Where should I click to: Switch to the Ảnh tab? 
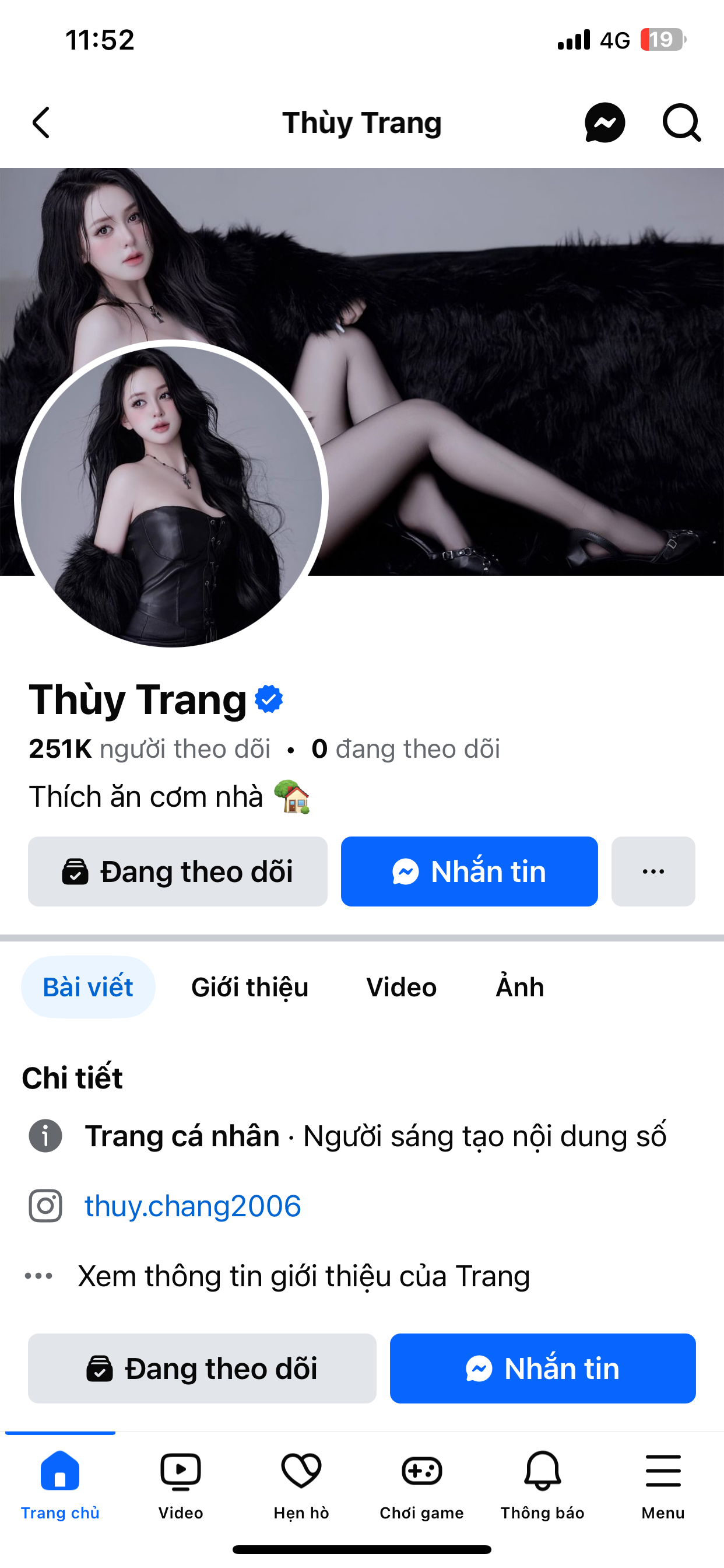[519, 986]
